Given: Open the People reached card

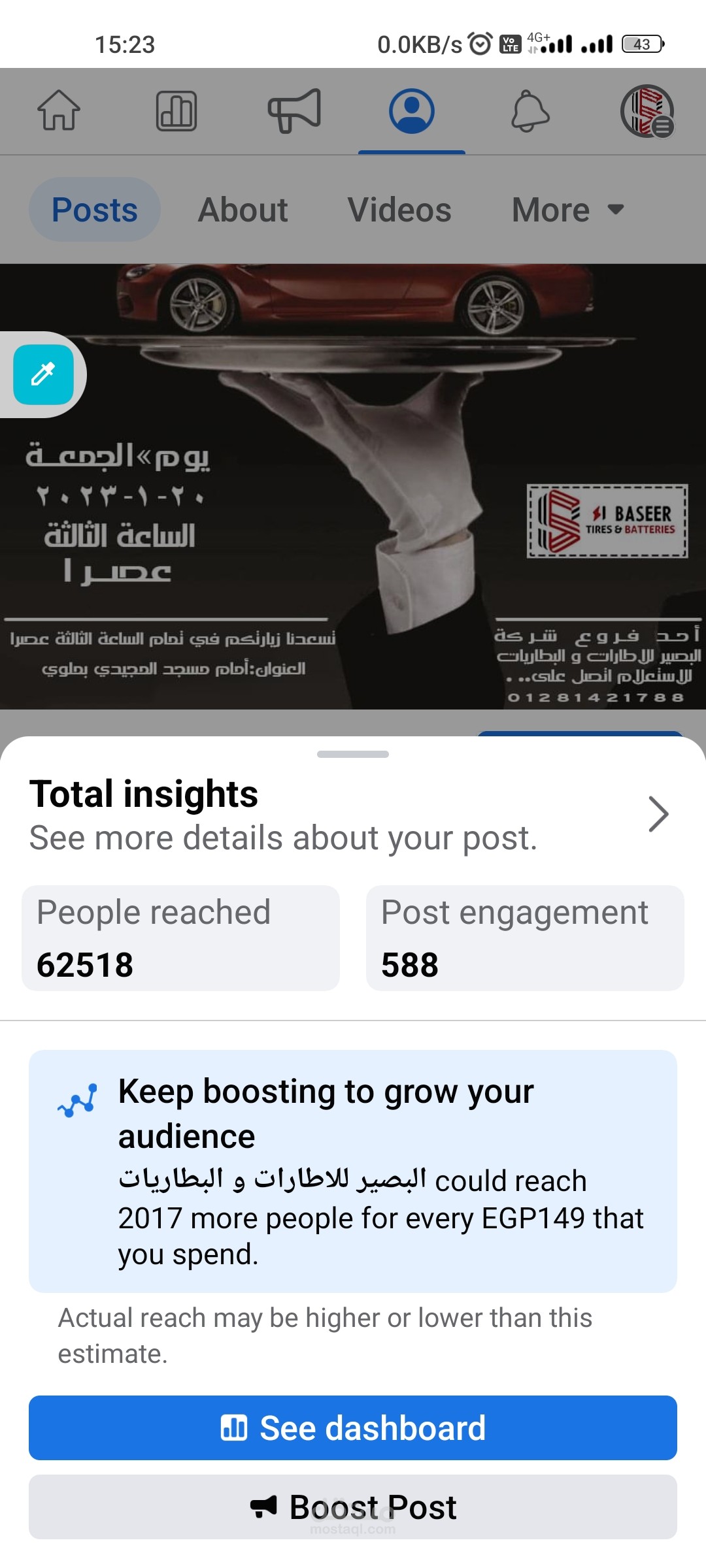Looking at the screenshot, I should tap(180, 938).
